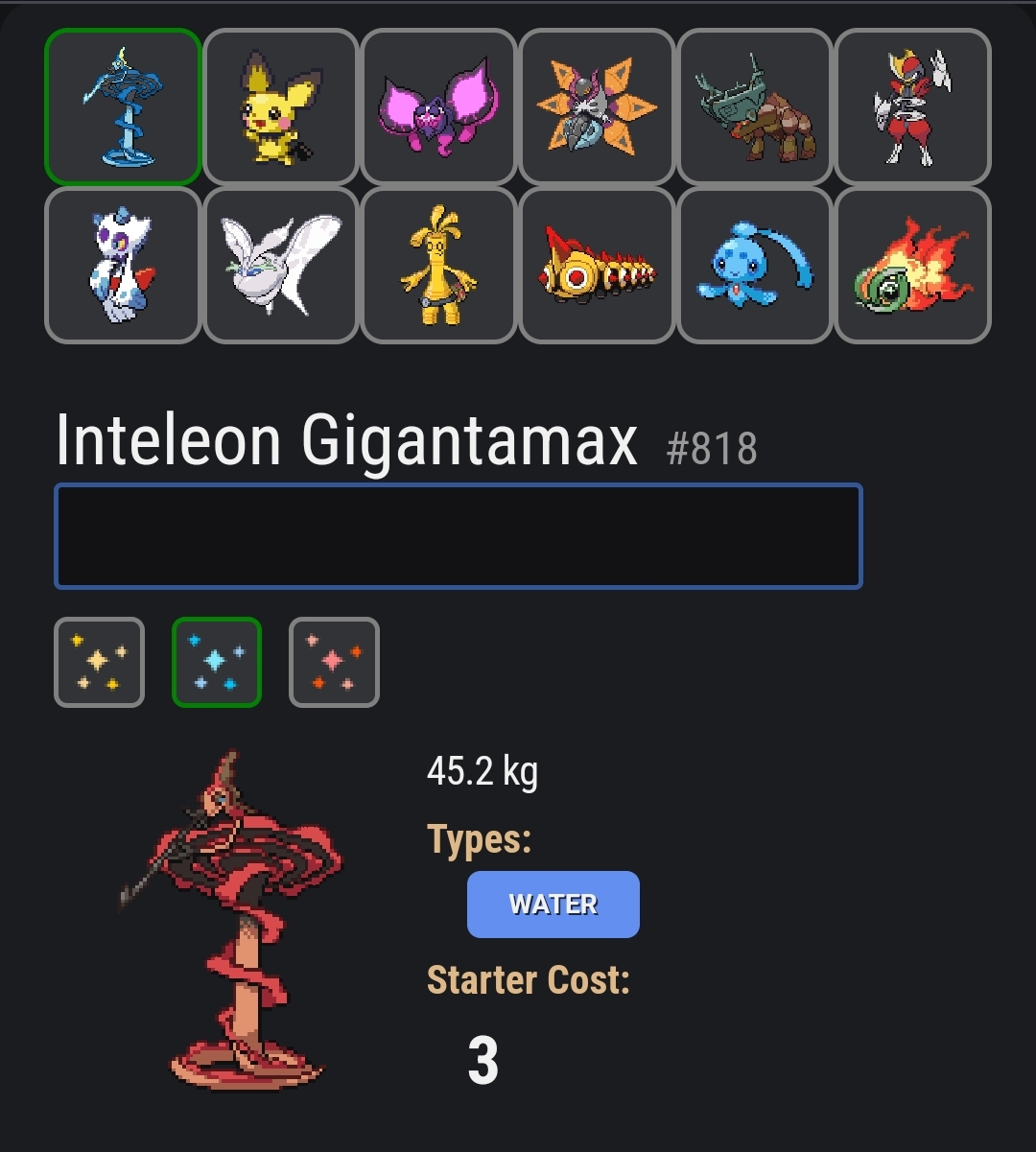The image size is (1036, 1152).
Task: Select the shiny Bisharp sprite
Action: click(913, 106)
